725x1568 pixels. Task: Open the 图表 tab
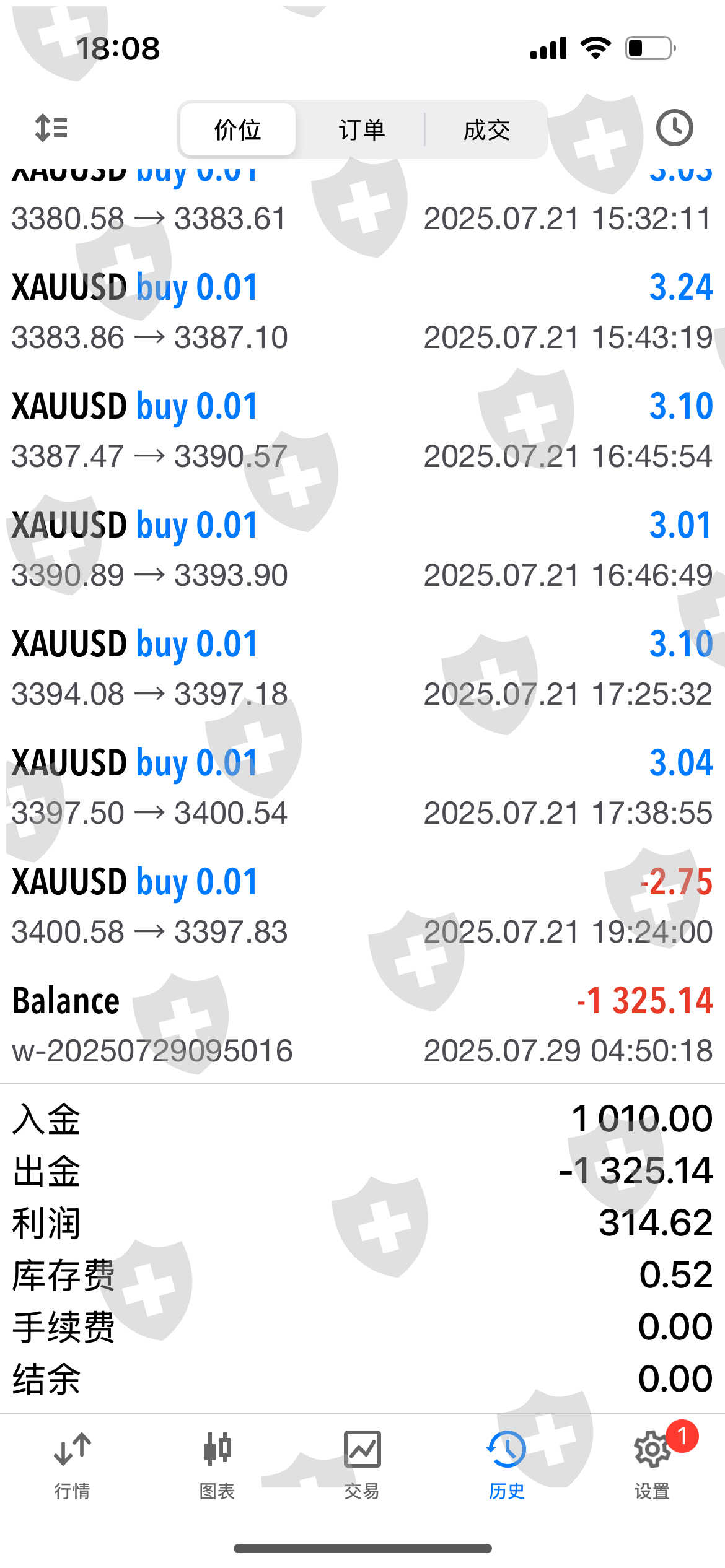tap(217, 1464)
